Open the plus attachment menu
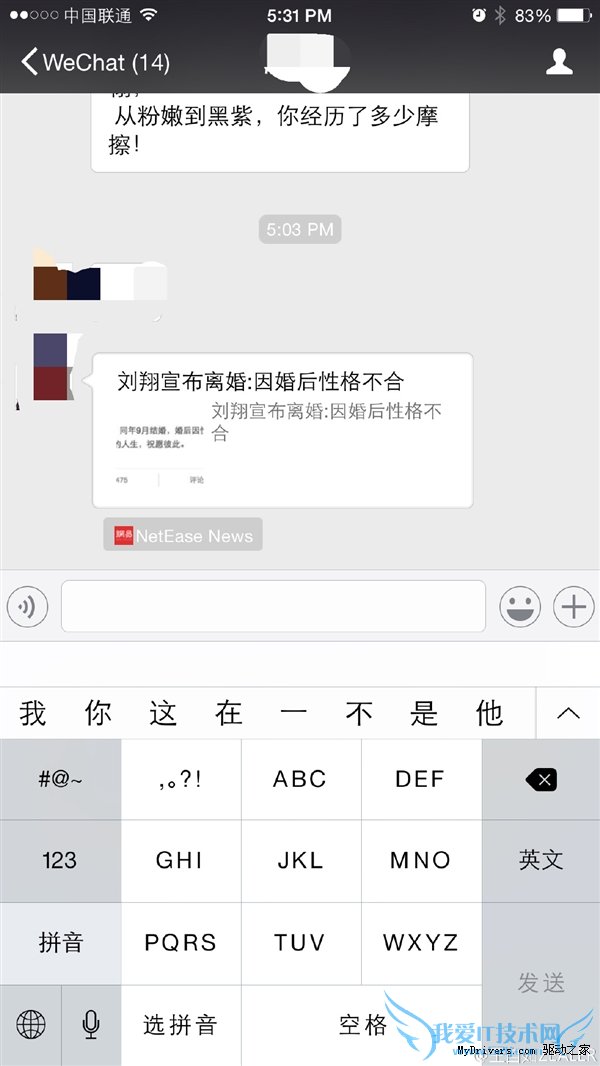The height and width of the screenshot is (1066, 600). 573,606
